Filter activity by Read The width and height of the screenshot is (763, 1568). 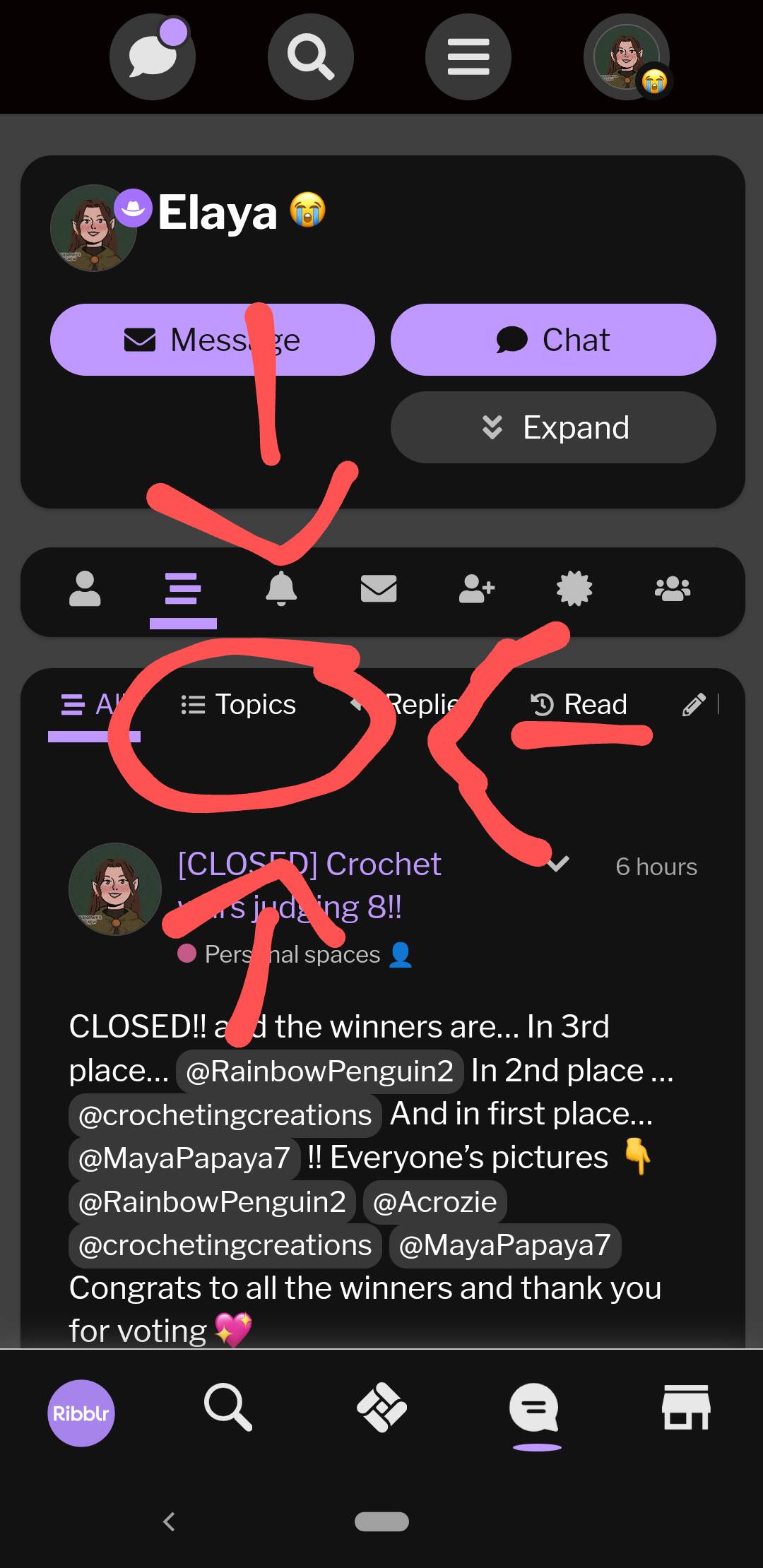(x=579, y=704)
